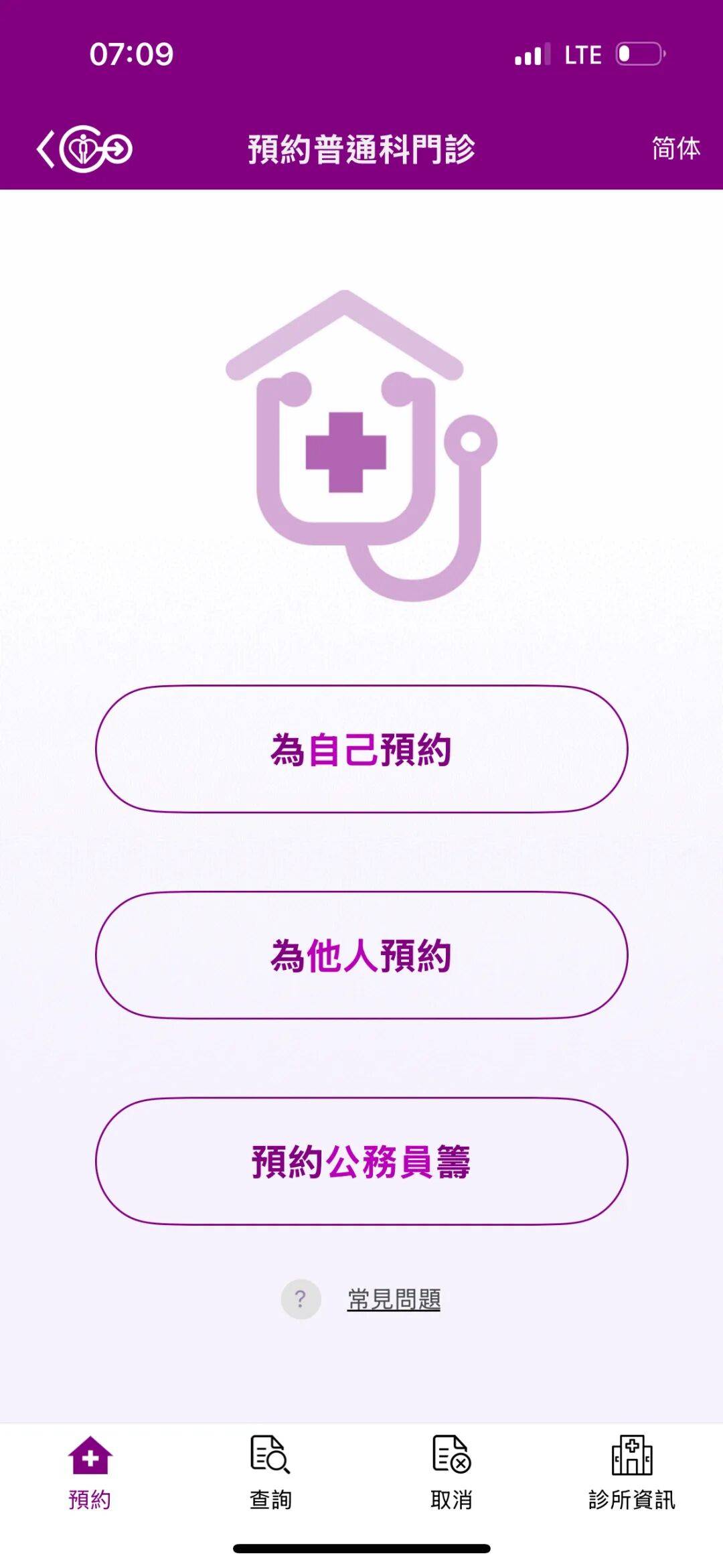Switch language to 简体
The width and height of the screenshot is (723, 1568).
point(676,150)
